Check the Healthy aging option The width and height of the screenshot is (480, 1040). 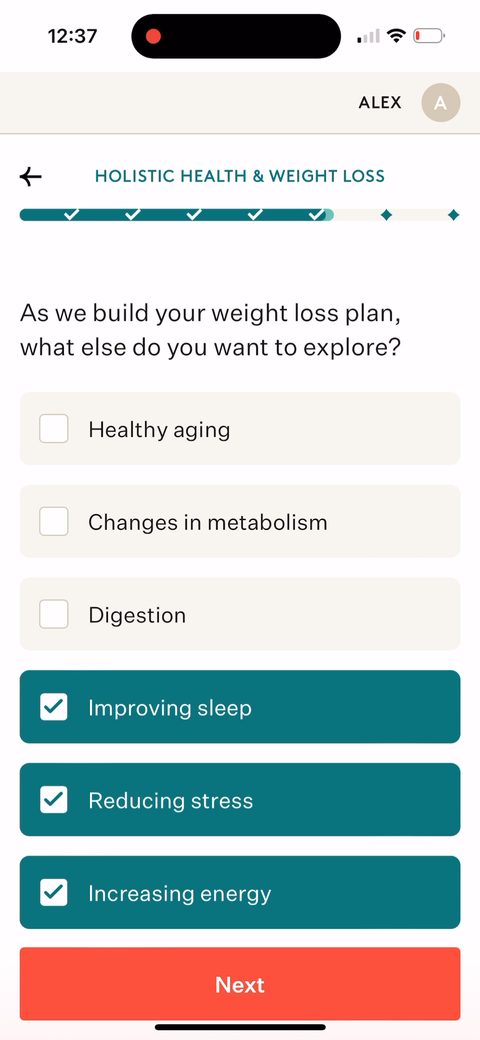[240, 428]
